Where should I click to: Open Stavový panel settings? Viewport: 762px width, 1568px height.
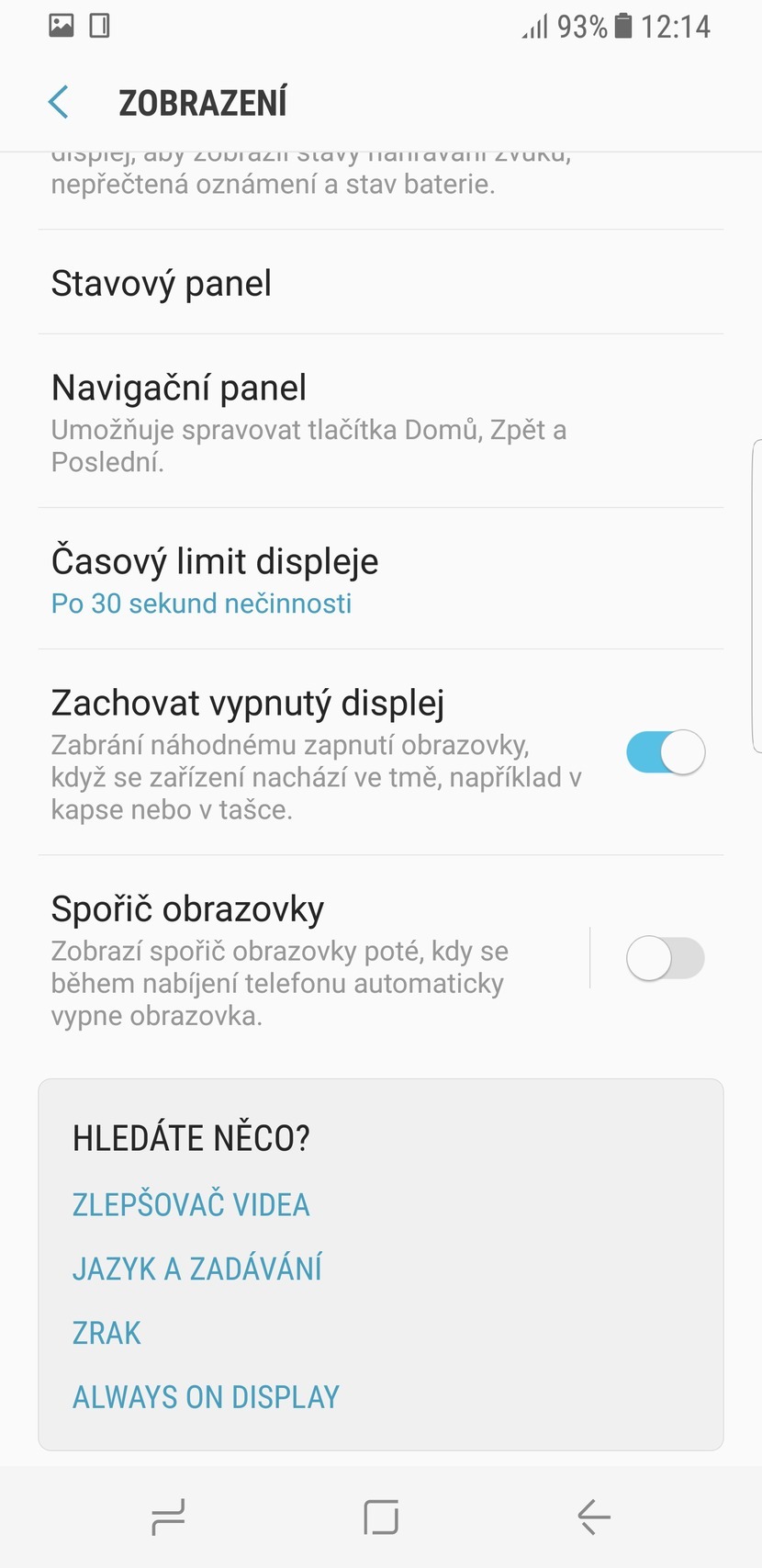(x=161, y=283)
